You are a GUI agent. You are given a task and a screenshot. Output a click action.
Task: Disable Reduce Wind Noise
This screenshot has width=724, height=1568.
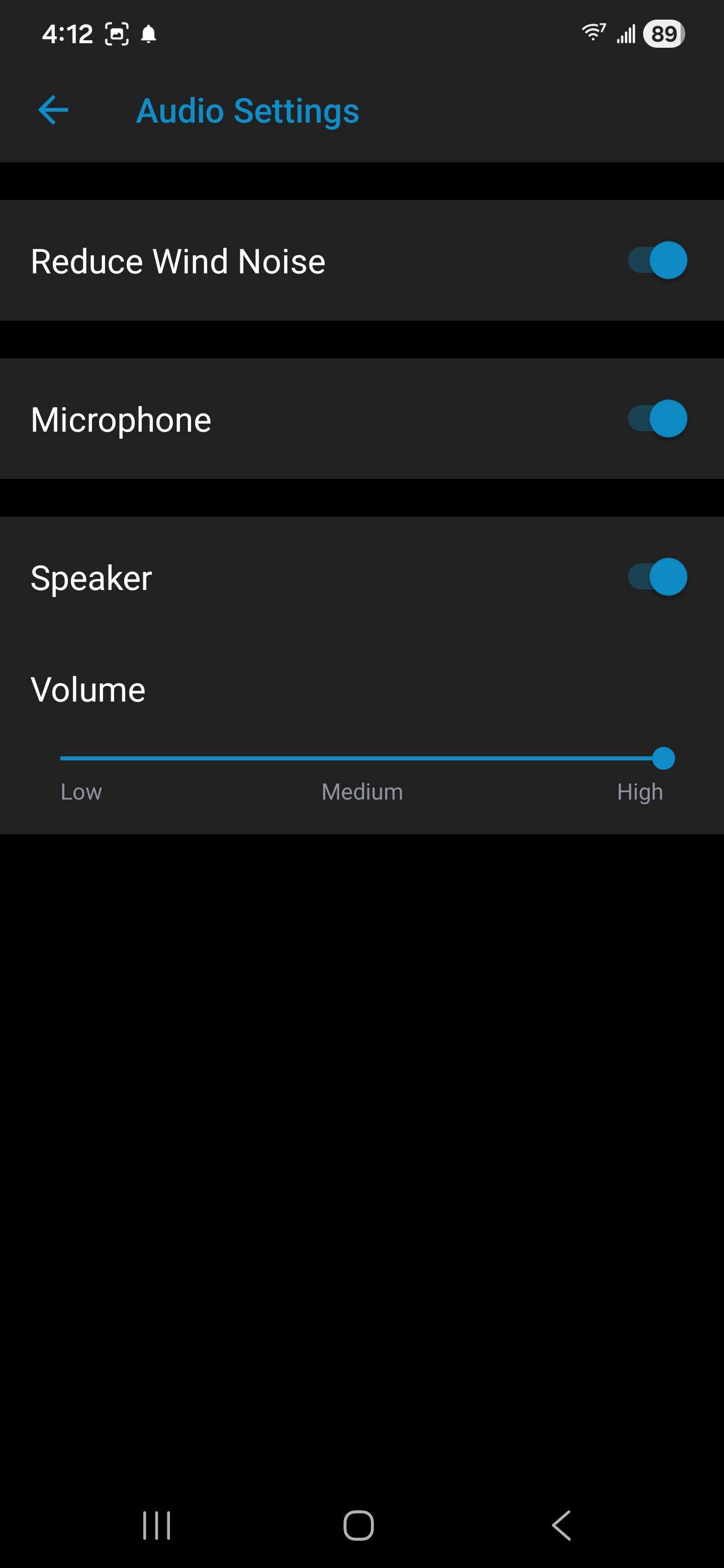click(658, 260)
